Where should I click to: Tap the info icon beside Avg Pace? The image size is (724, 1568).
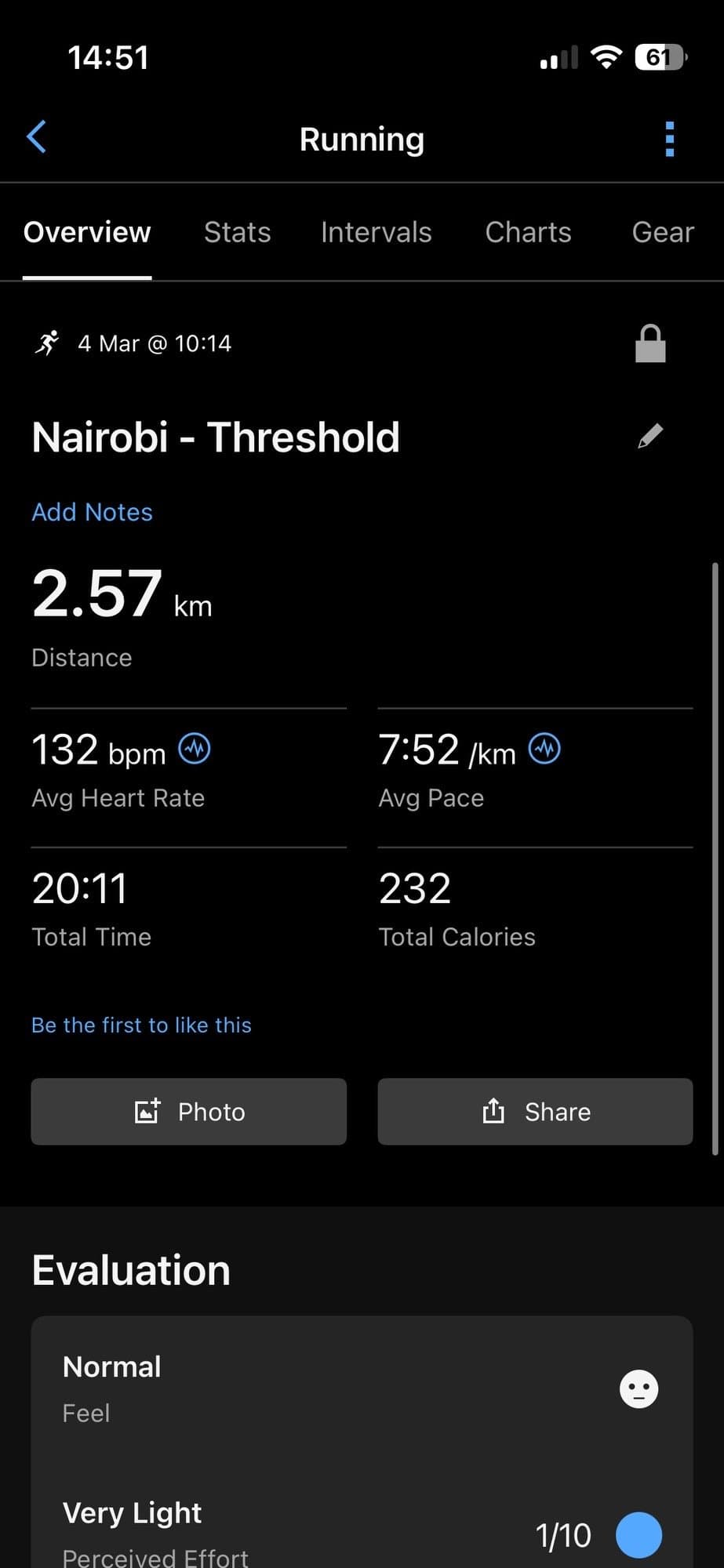(x=544, y=749)
